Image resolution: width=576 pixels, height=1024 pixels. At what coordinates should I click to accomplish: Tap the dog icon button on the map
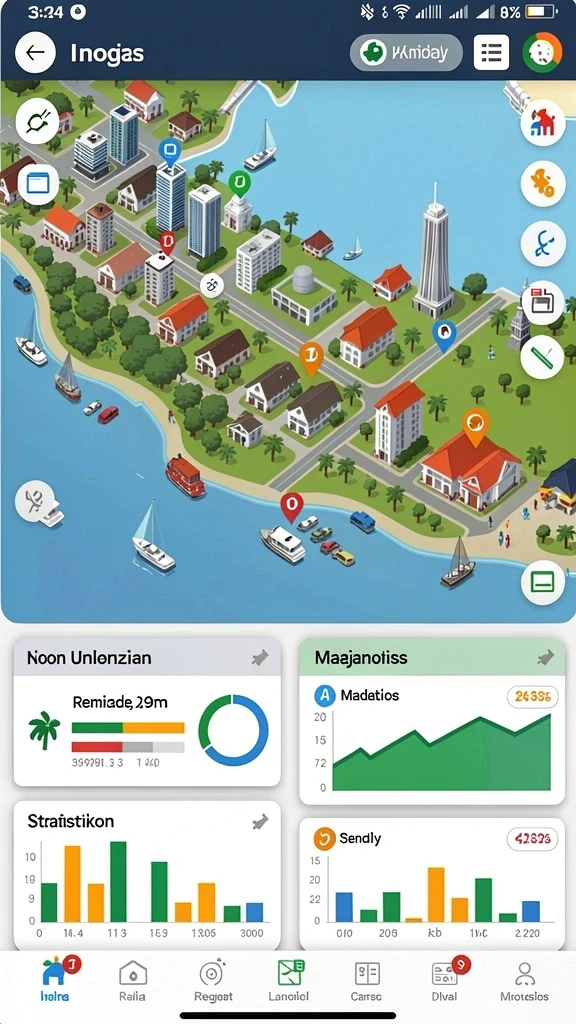tap(543, 123)
